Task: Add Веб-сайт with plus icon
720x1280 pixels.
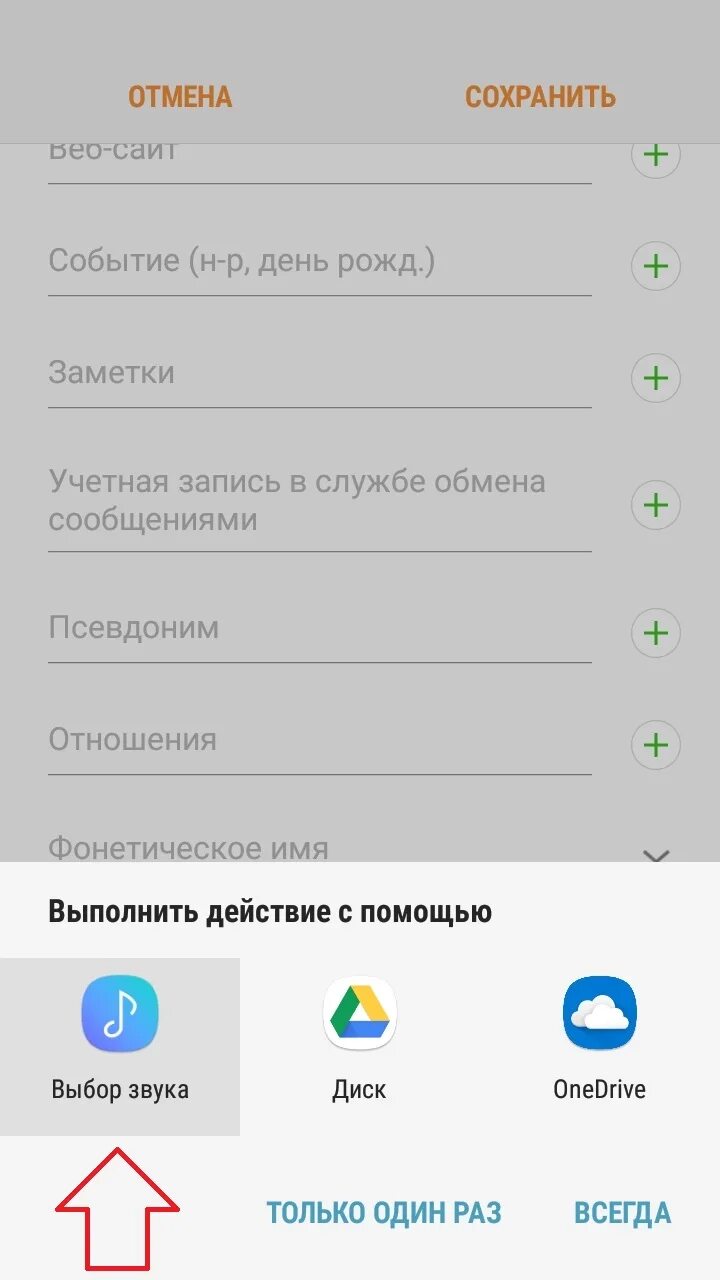Action: (x=655, y=156)
